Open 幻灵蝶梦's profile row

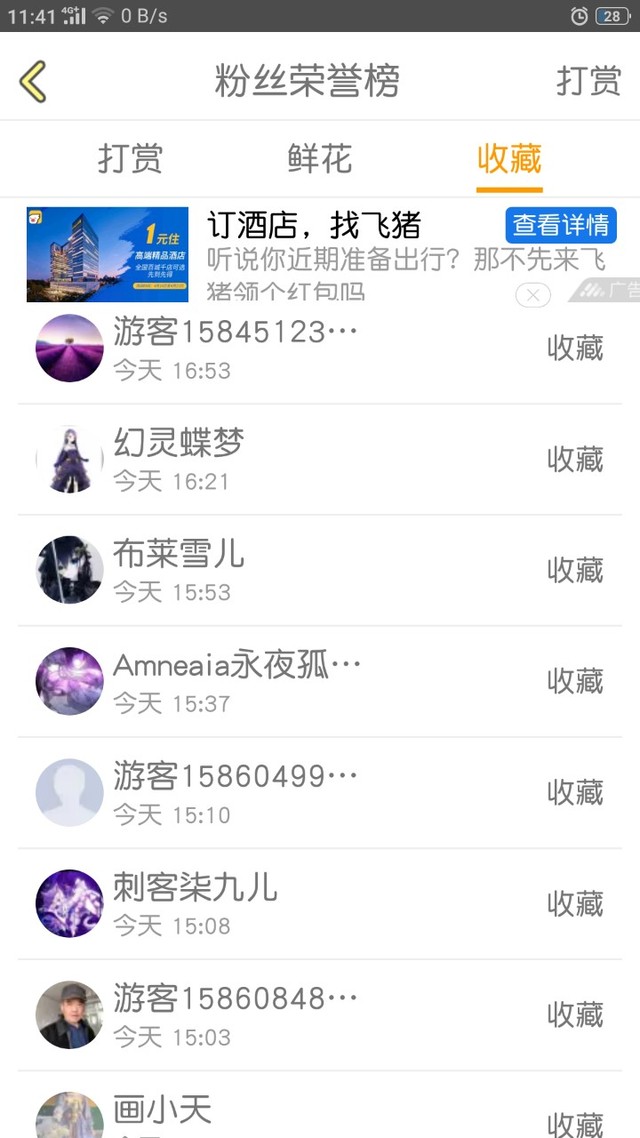pos(320,459)
